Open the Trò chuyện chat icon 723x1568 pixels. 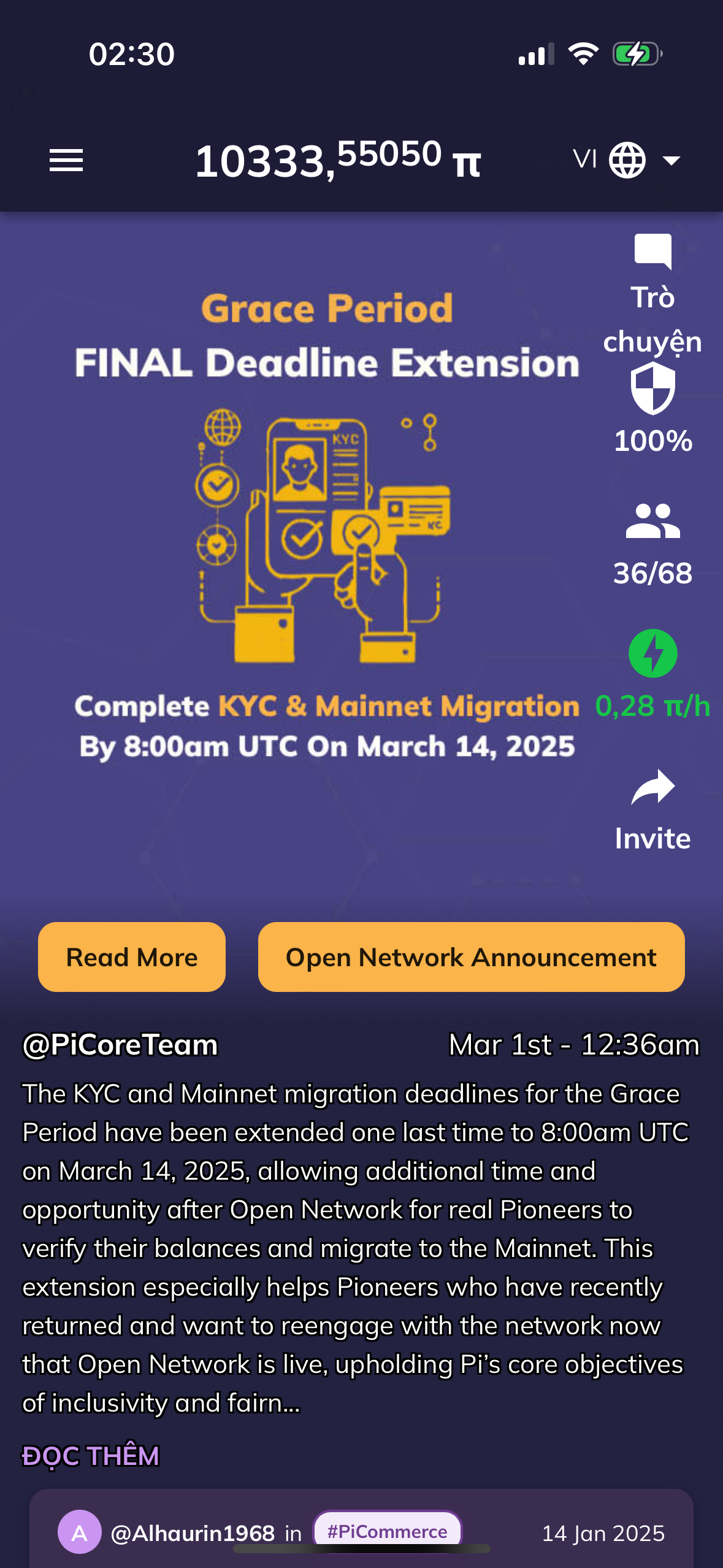(x=652, y=253)
